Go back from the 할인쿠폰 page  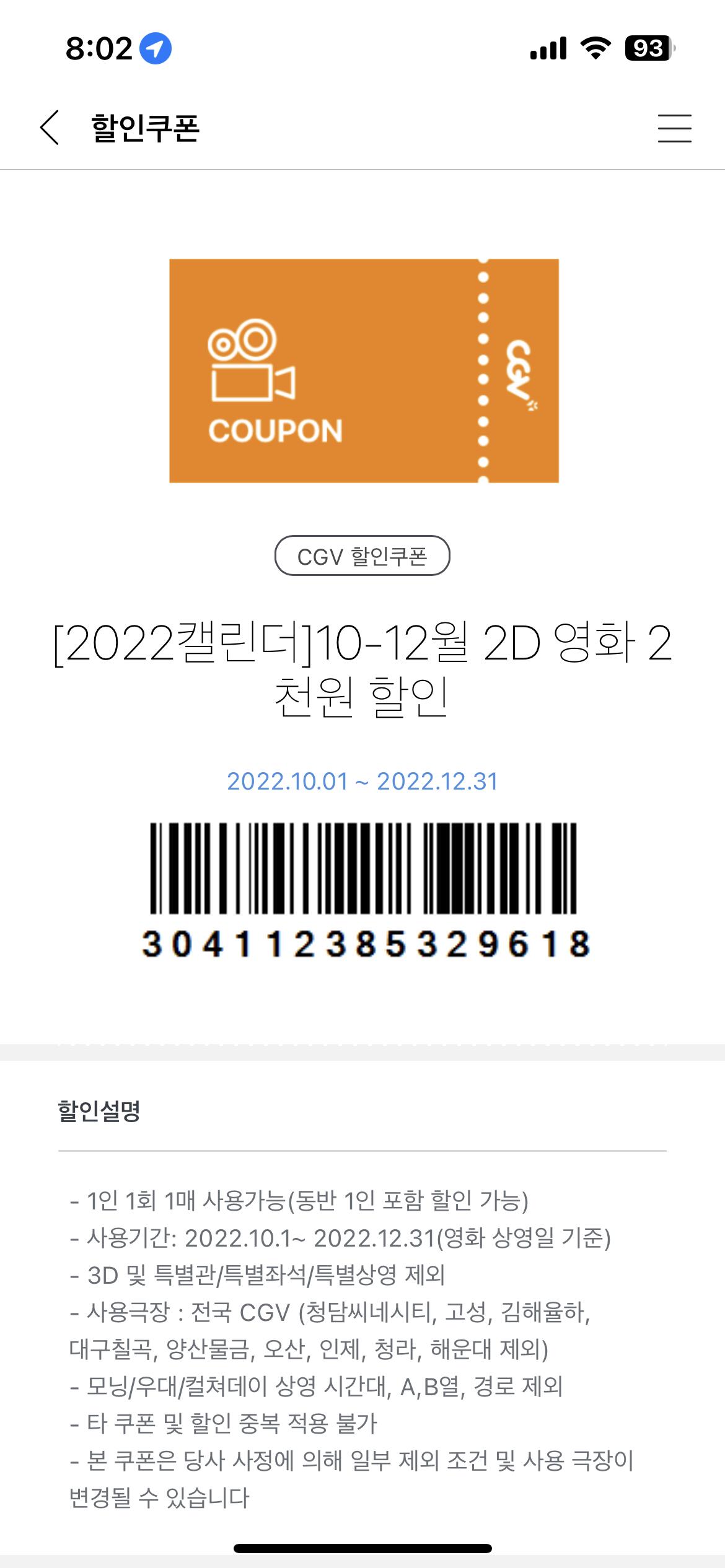click(x=50, y=128)
